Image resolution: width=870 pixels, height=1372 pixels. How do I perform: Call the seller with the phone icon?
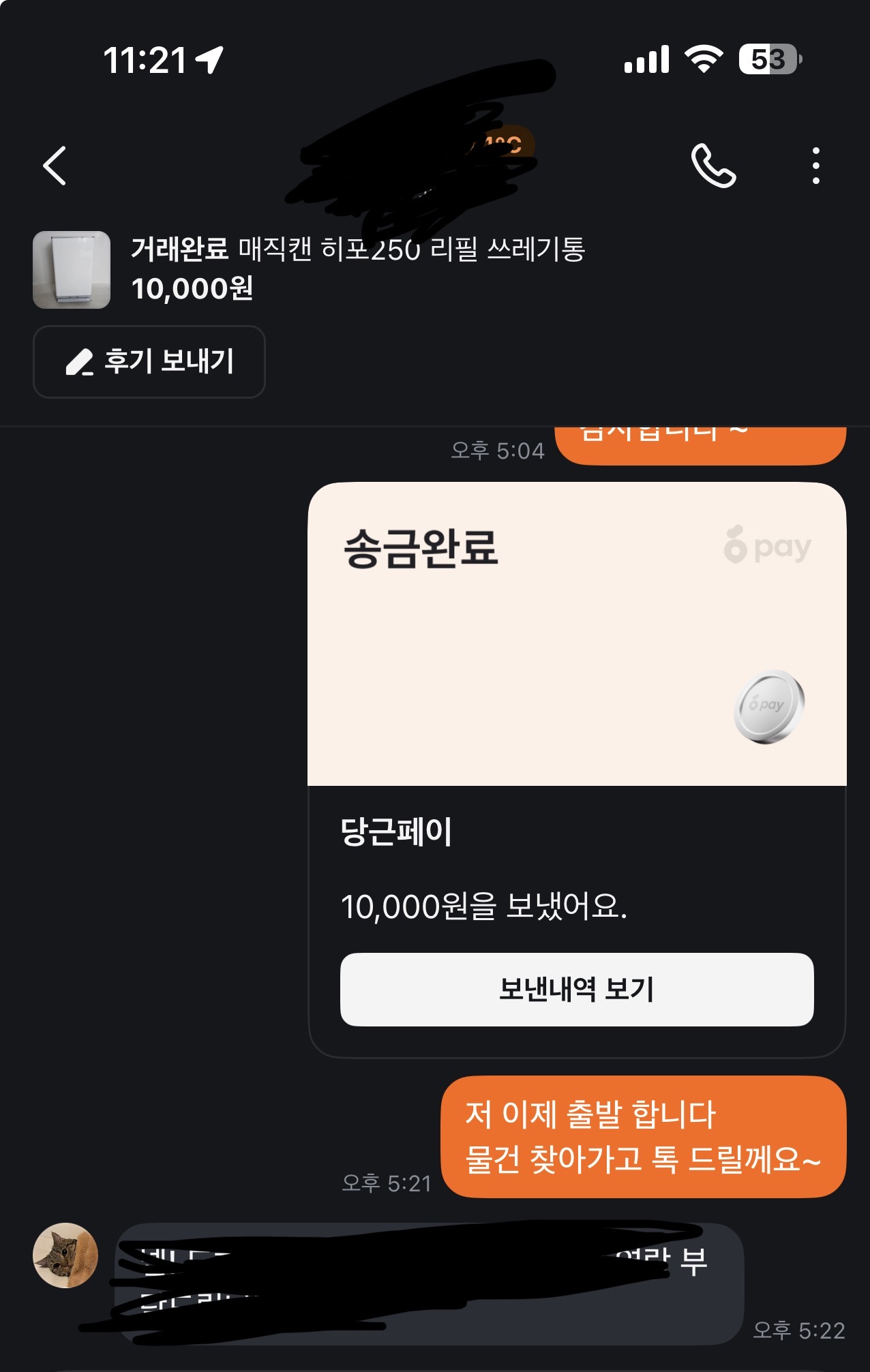pos(713,165)
